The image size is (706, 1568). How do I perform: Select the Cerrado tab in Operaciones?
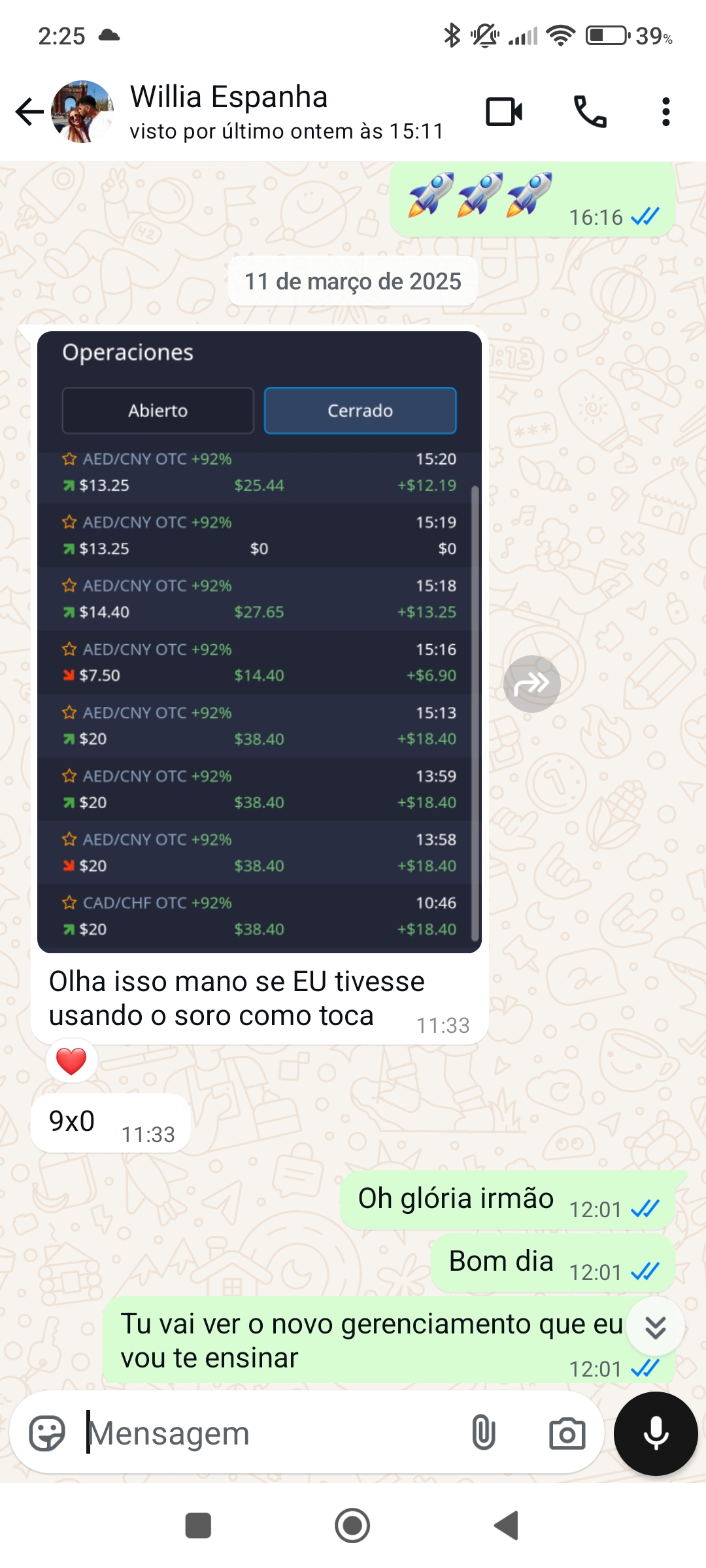pos(360,410)
